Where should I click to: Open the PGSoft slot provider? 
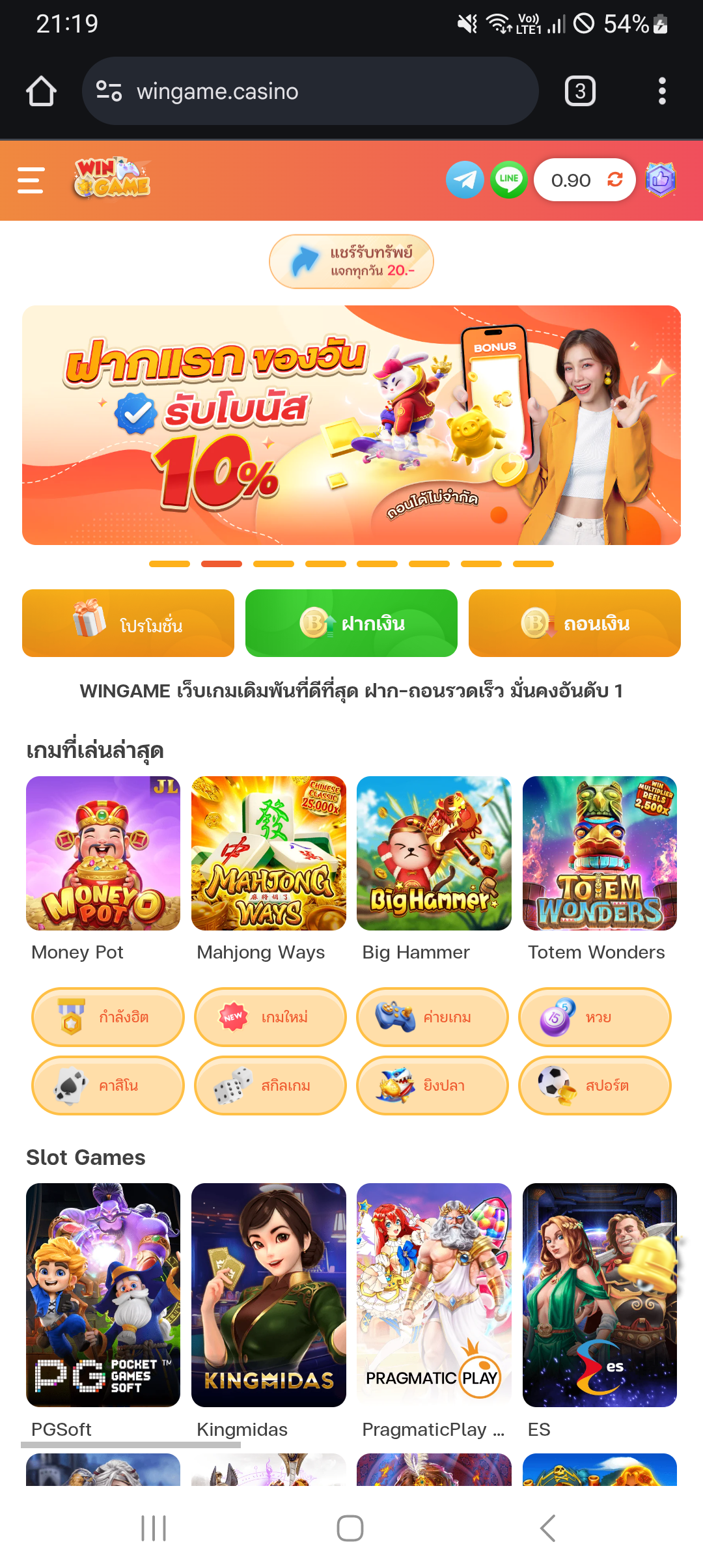tap(103, 1295)
